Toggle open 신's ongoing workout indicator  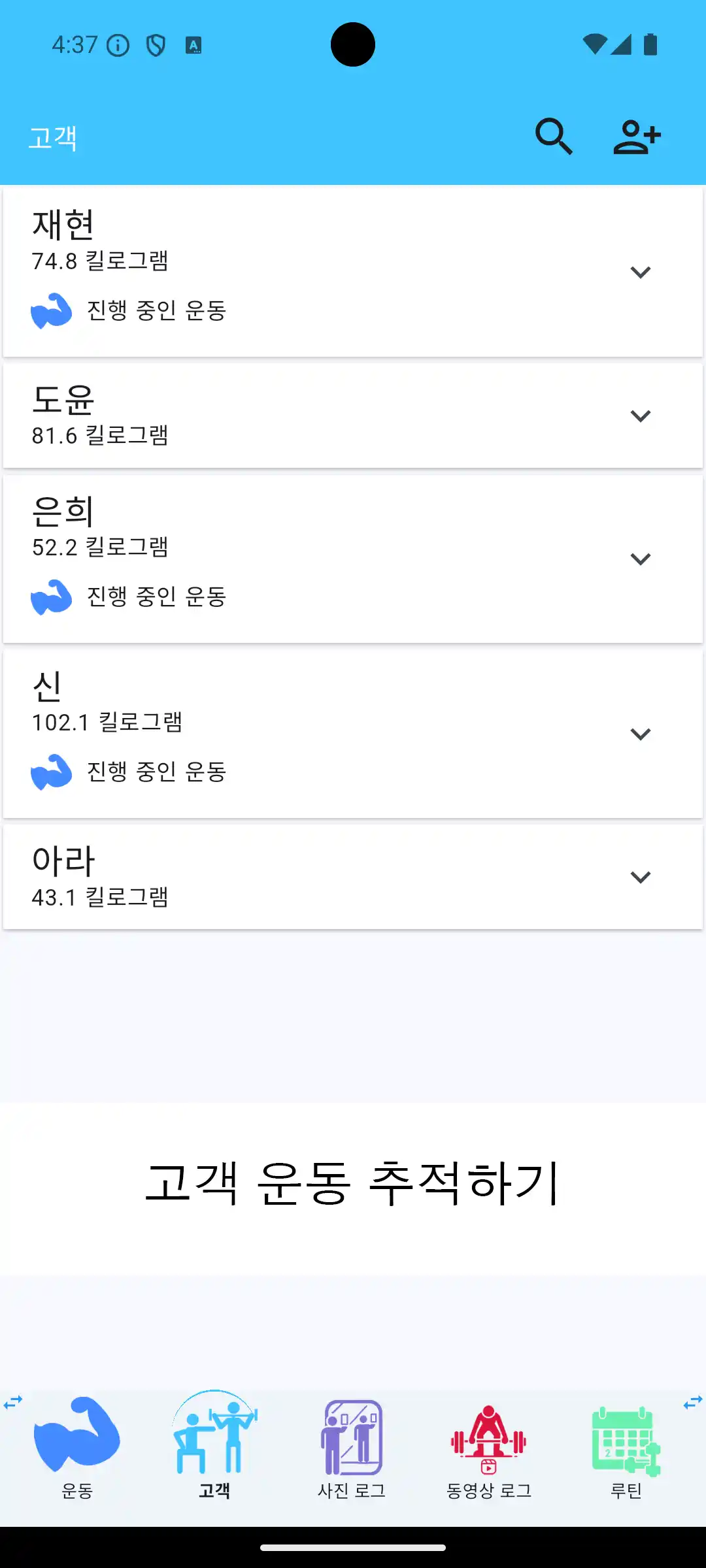pyautogui.click(x=52, y=772)
